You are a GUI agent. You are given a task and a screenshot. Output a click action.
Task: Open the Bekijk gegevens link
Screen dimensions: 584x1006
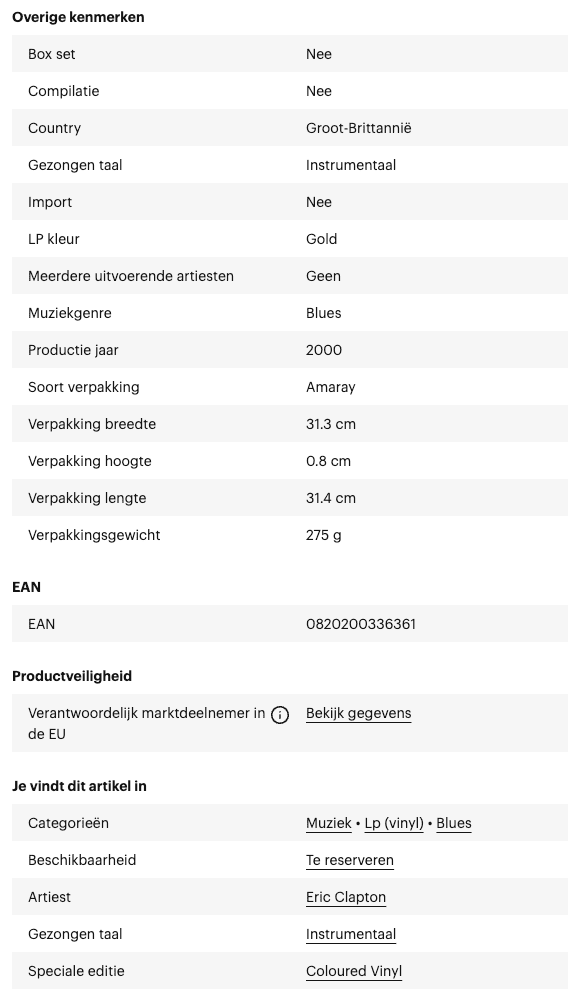pos(358,713)
